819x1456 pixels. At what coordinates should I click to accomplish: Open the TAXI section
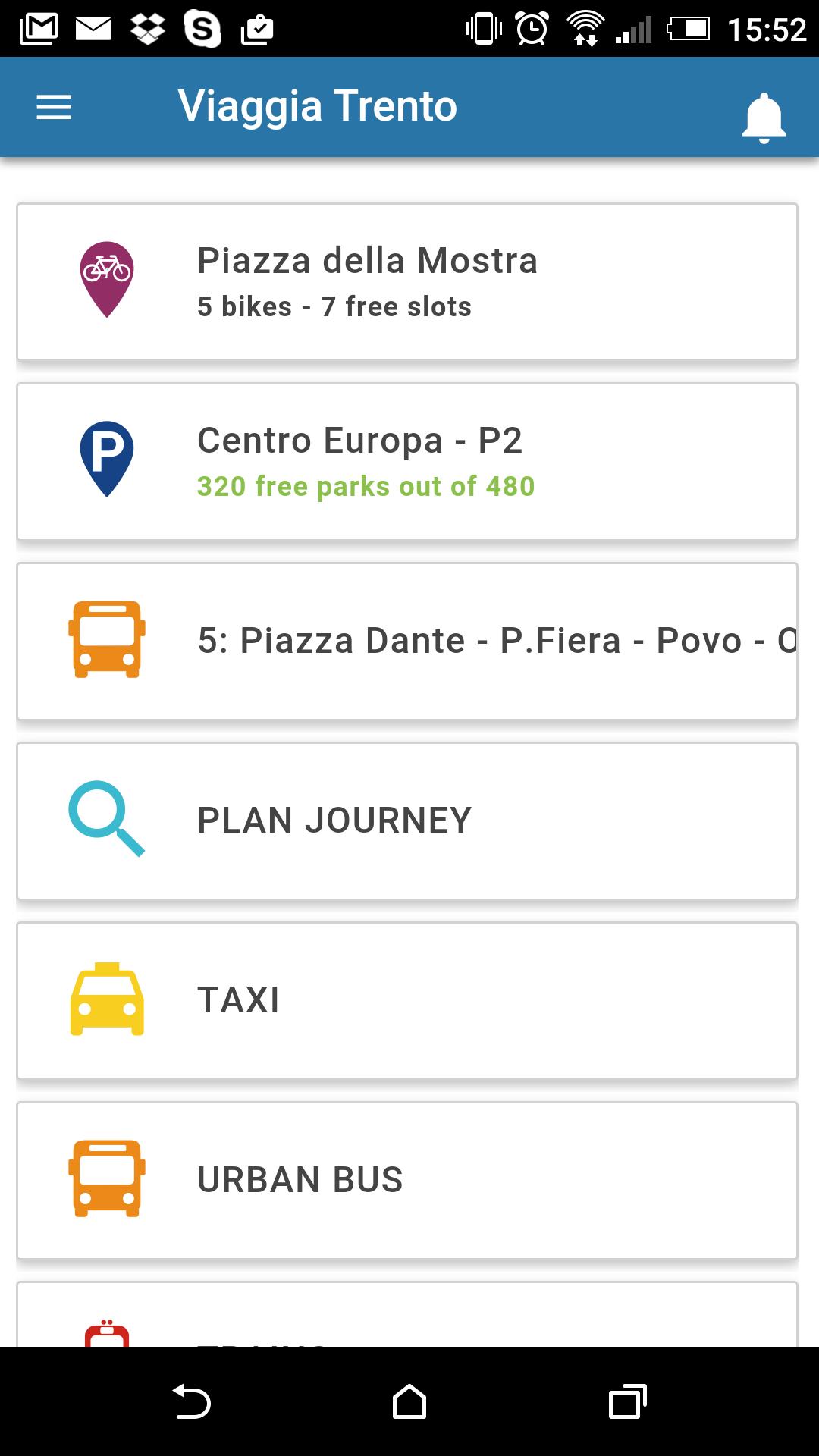409,999
